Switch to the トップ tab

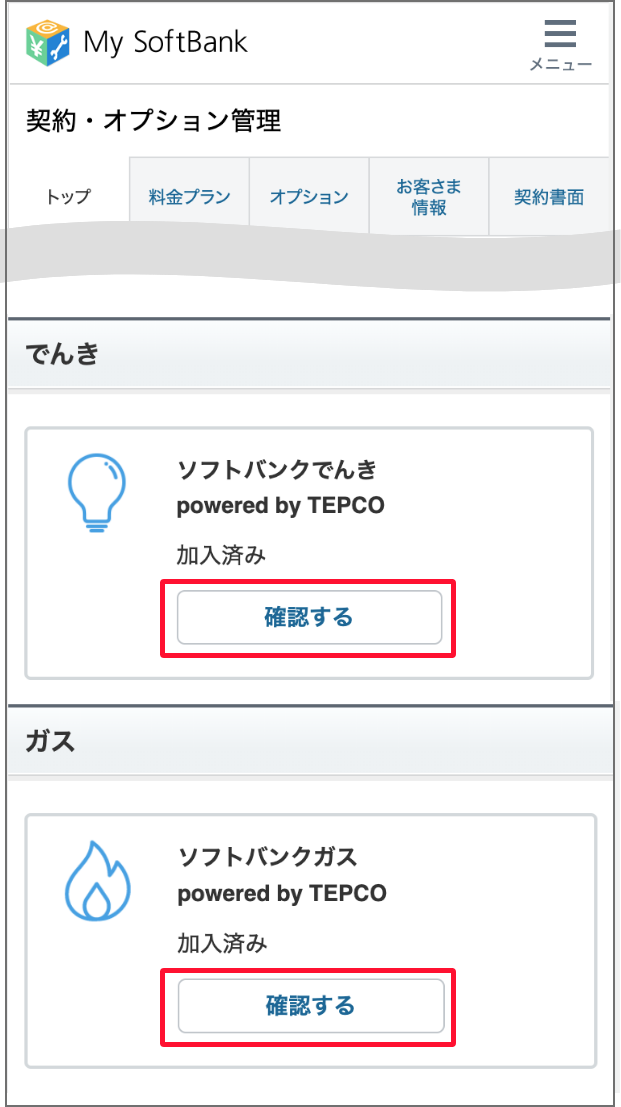click(x=68, y=197)
